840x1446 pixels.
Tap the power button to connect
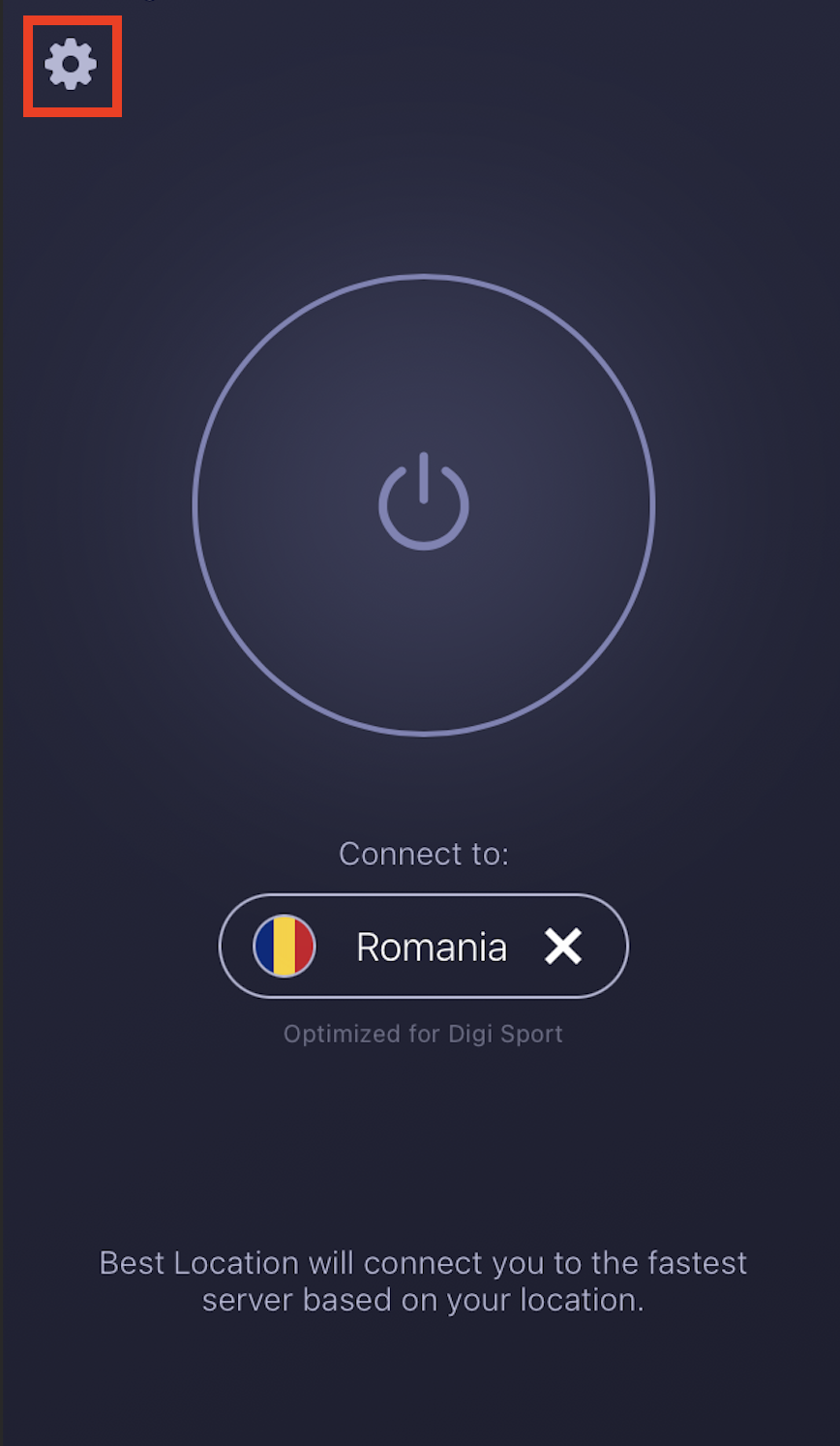click(x=423, y=504)
